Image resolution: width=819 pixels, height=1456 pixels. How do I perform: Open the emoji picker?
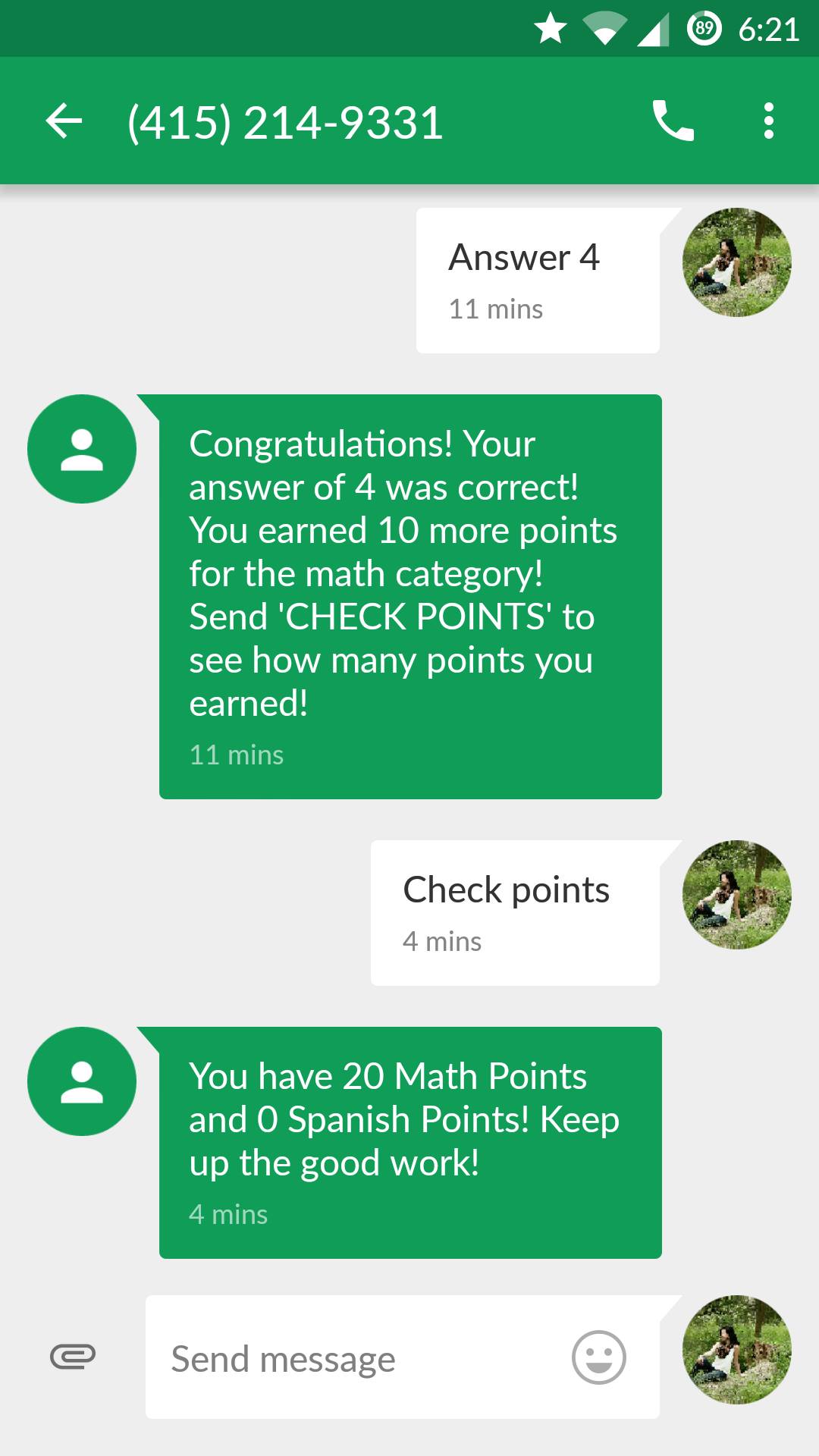[599, 1357]
